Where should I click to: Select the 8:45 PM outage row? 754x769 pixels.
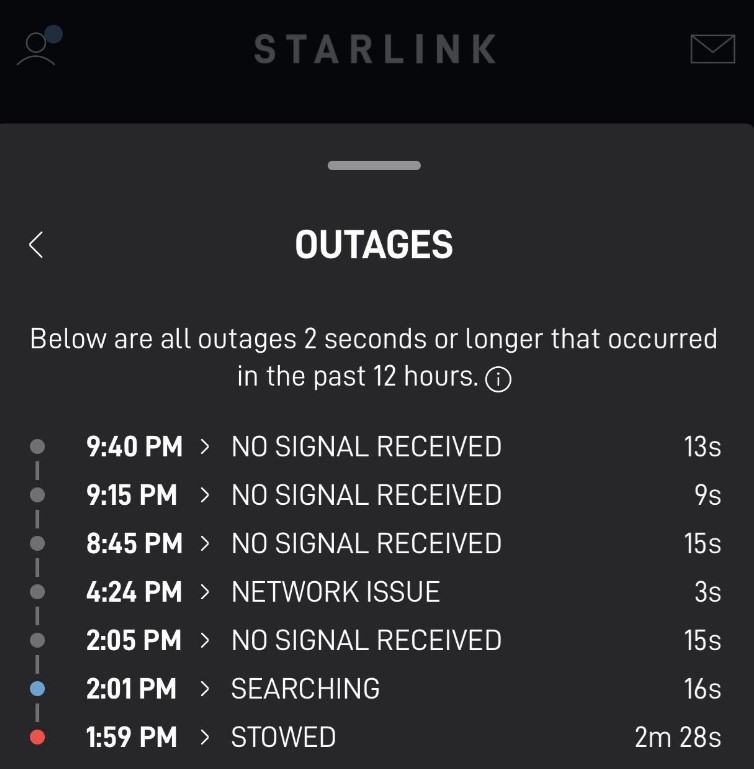365,543
